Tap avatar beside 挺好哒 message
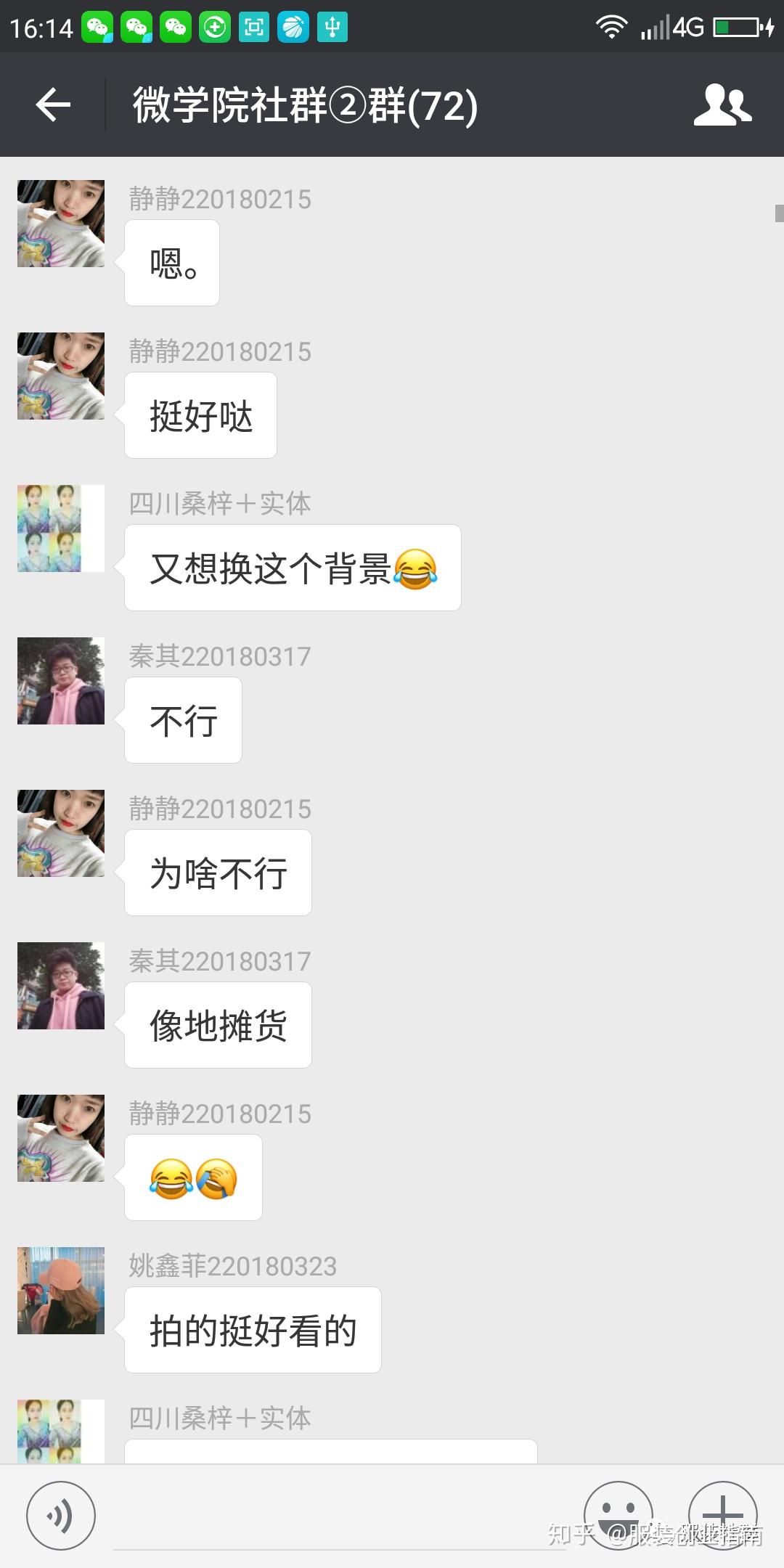Screen dimensions: 784x1568 pyautogui.click(x=61, y=376)
